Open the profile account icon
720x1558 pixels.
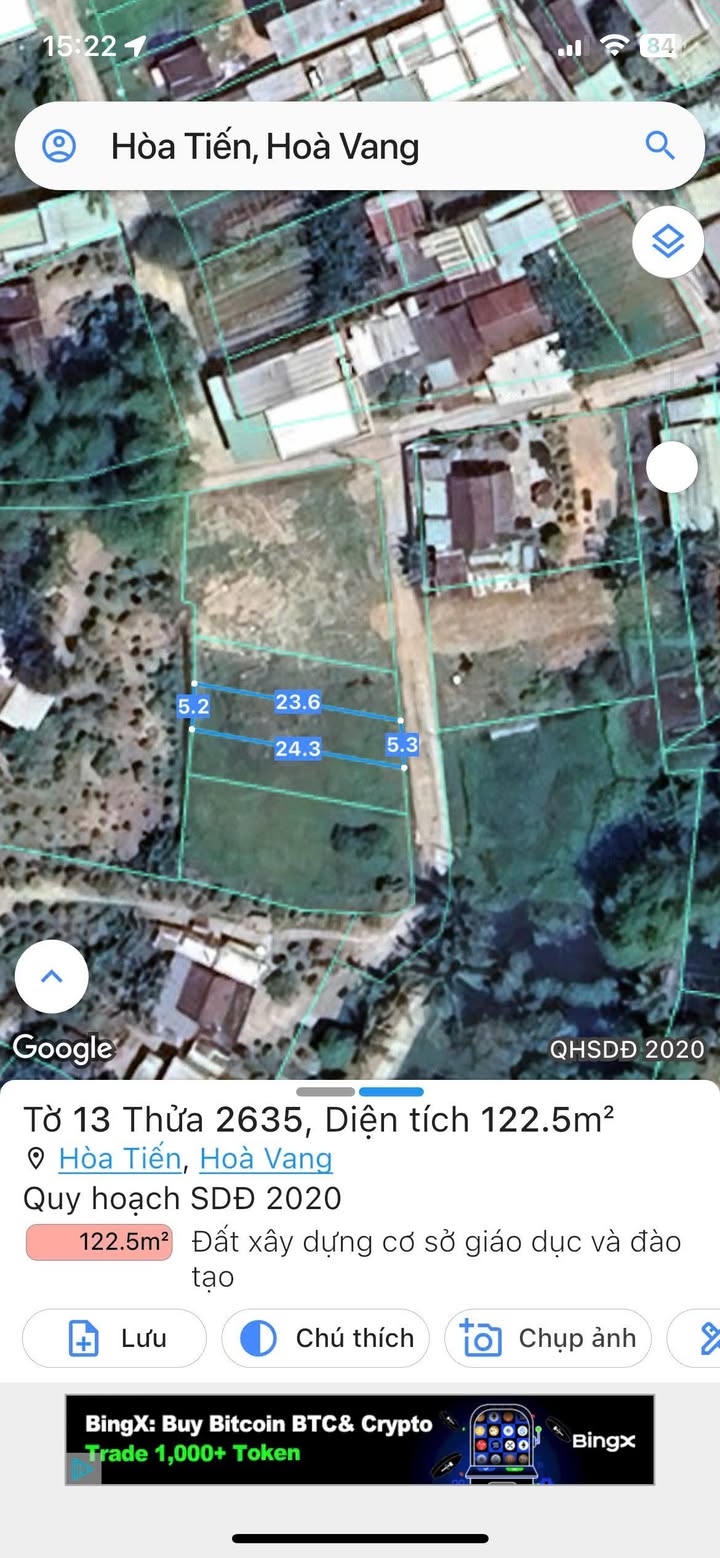coord(59,147)
